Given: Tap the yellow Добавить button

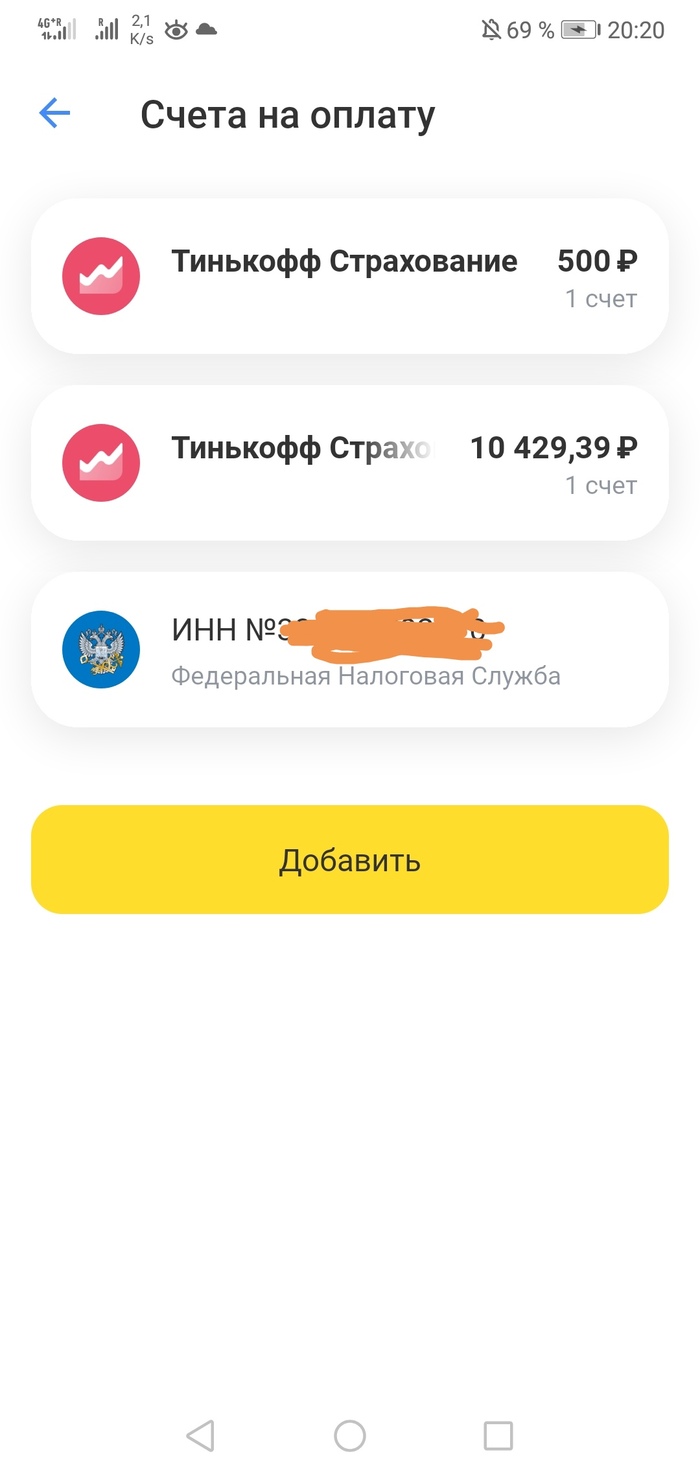Looking at the screenshot, I should (x=349, y=860).
